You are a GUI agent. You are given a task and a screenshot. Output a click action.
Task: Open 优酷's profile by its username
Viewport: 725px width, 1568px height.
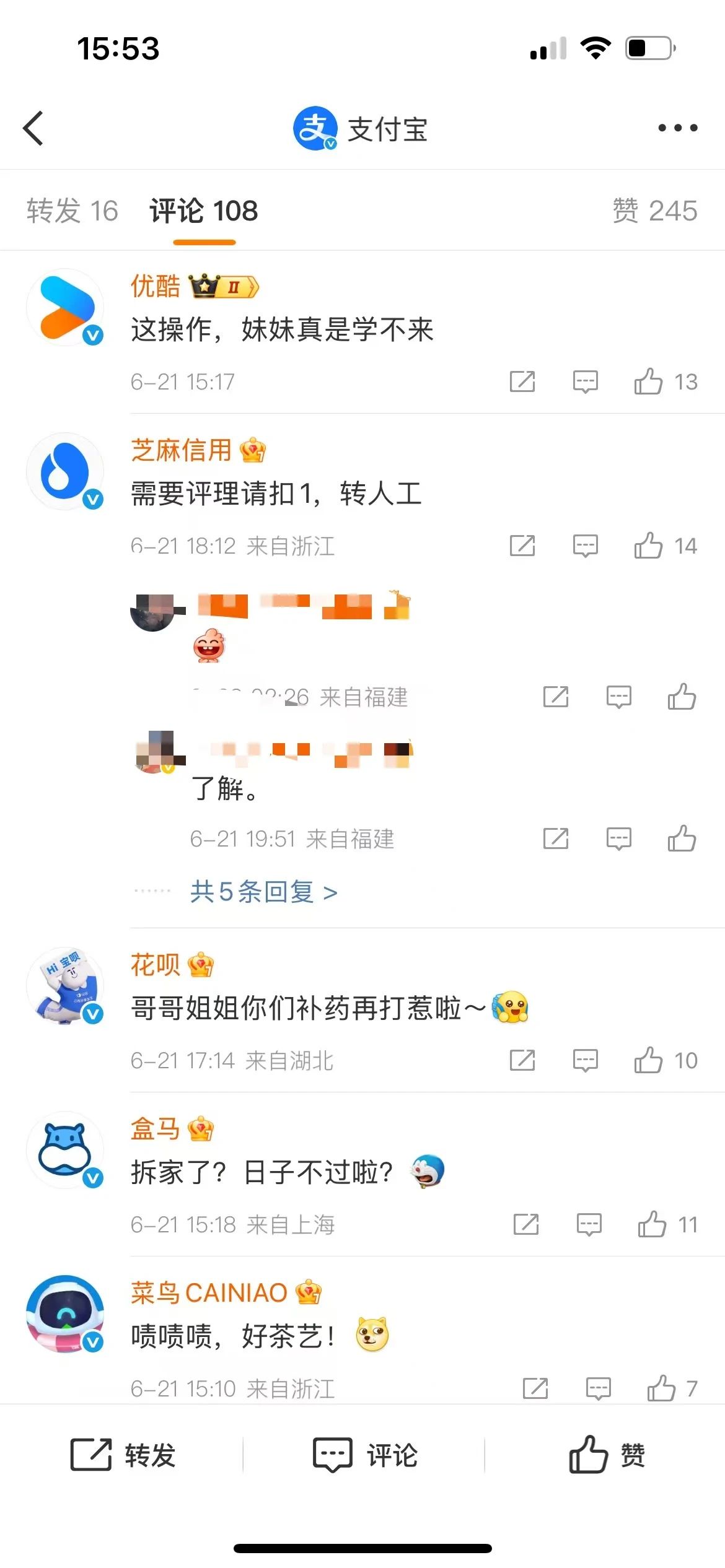(x=155, y=286)
